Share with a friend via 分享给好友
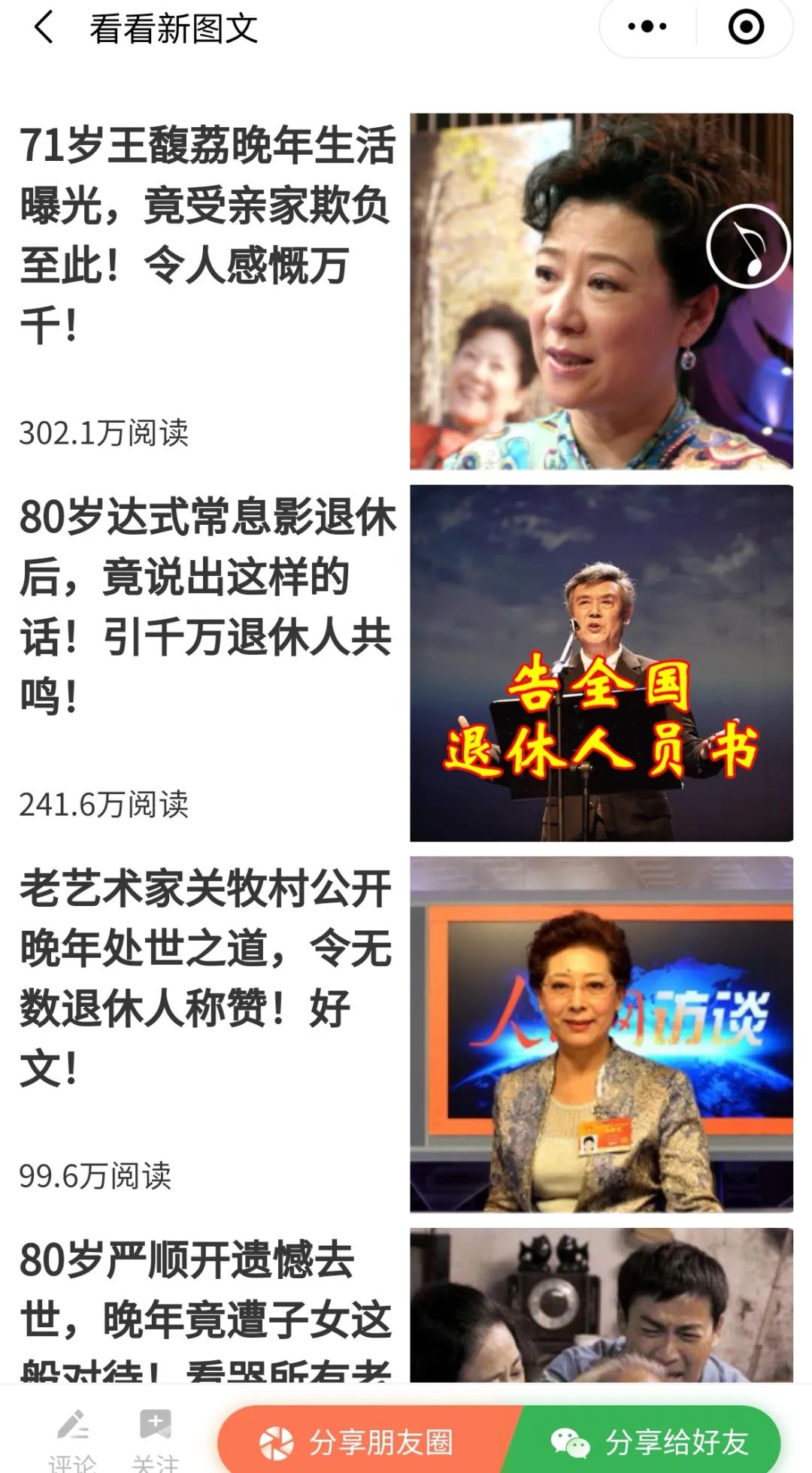The height and width of the screenshot is (1473, 812). coord(651,1441)
